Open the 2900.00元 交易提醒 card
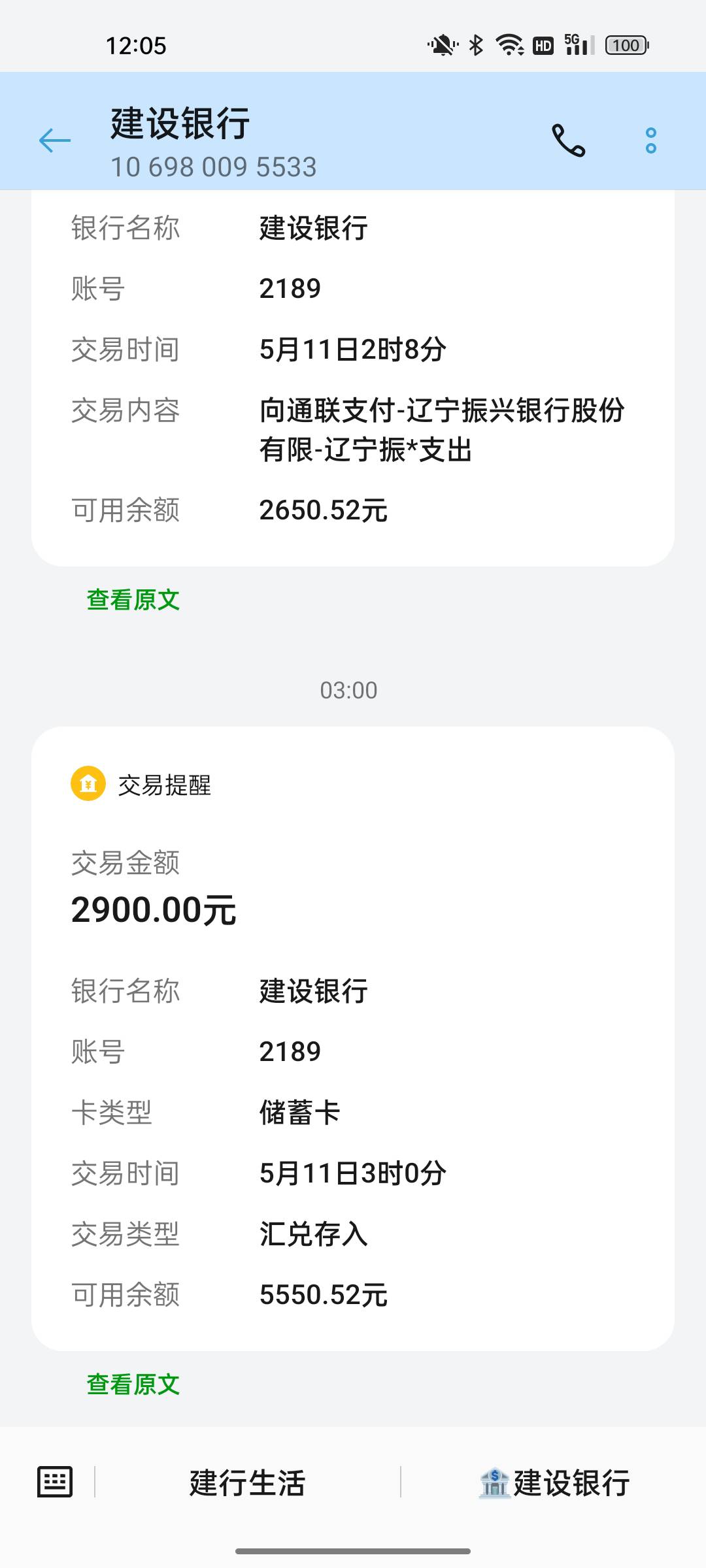 pos(353,1039)
